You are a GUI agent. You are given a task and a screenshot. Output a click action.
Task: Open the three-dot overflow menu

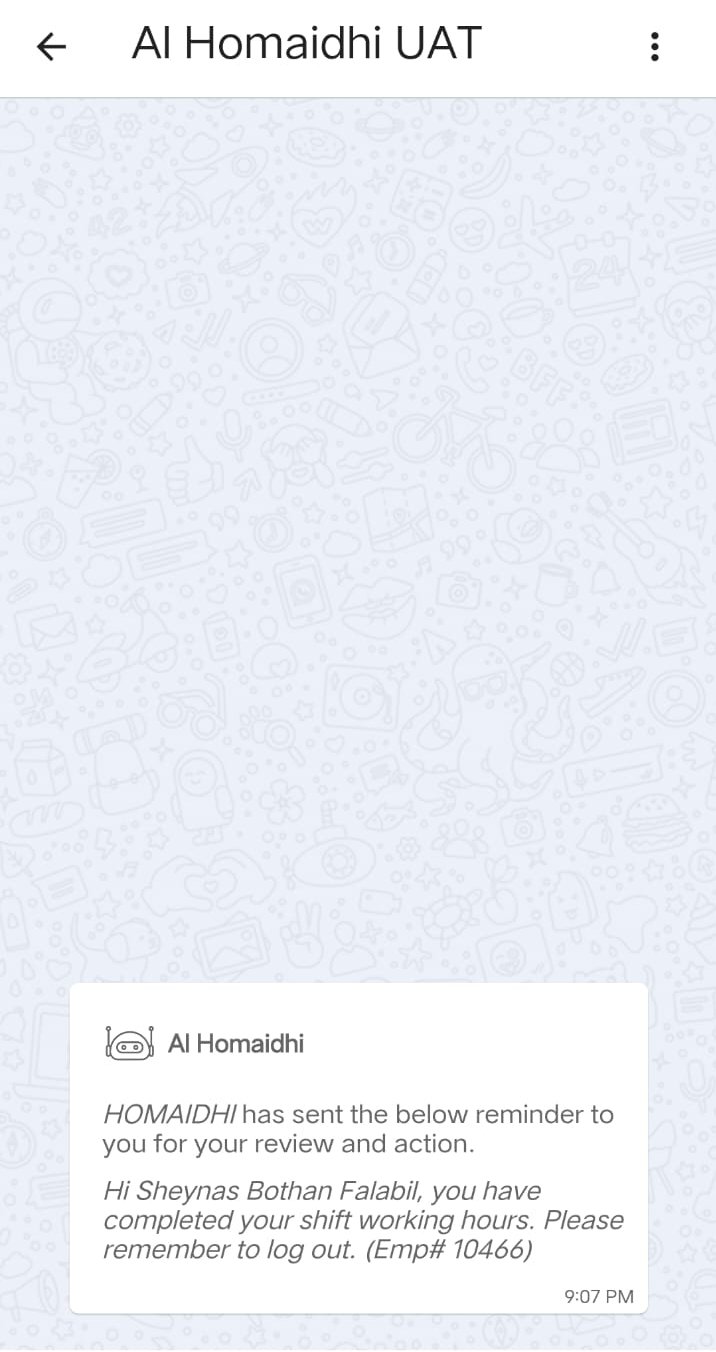(x=654, y=46)
